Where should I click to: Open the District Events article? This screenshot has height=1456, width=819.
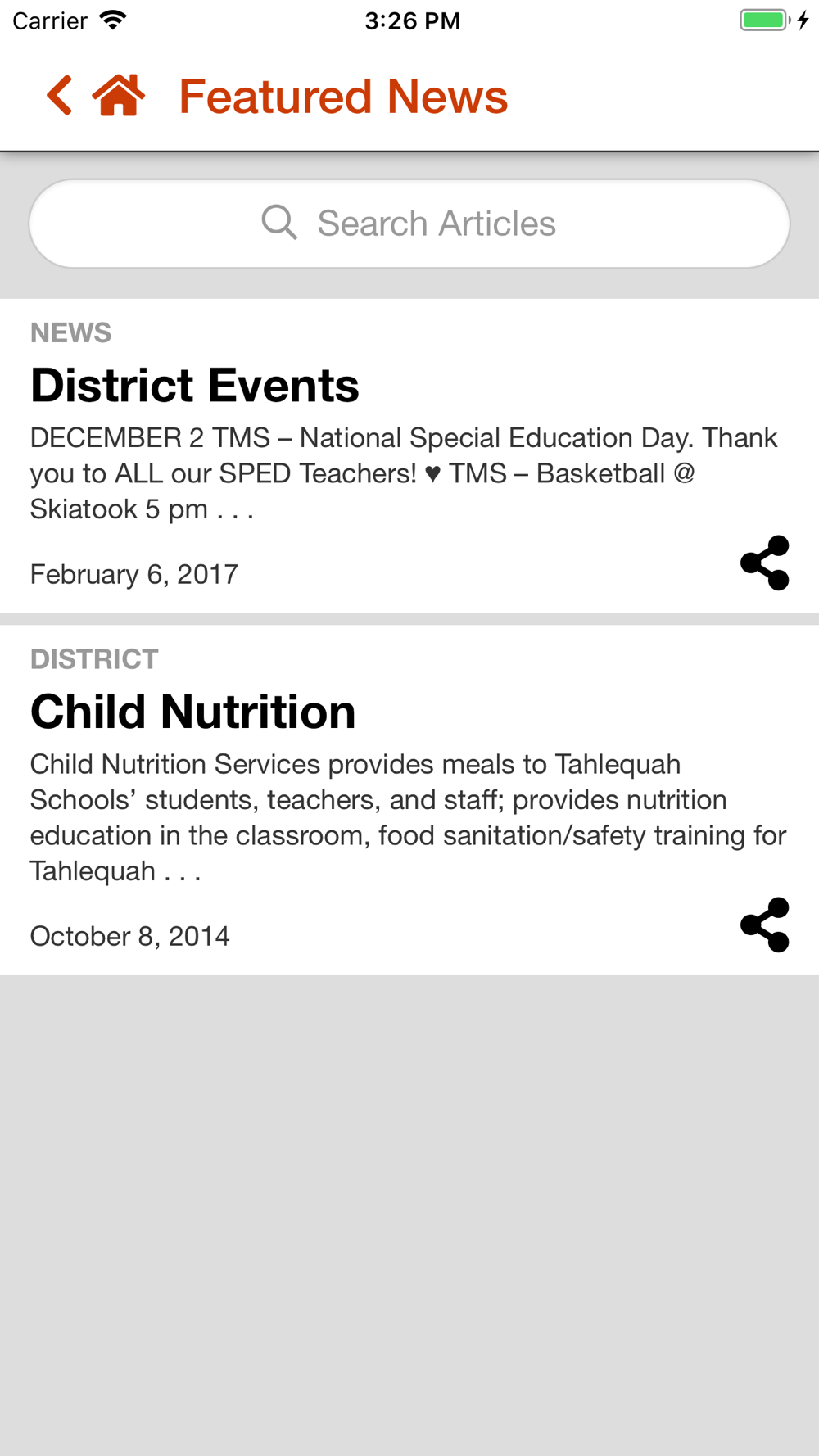[x=195, y=386]
